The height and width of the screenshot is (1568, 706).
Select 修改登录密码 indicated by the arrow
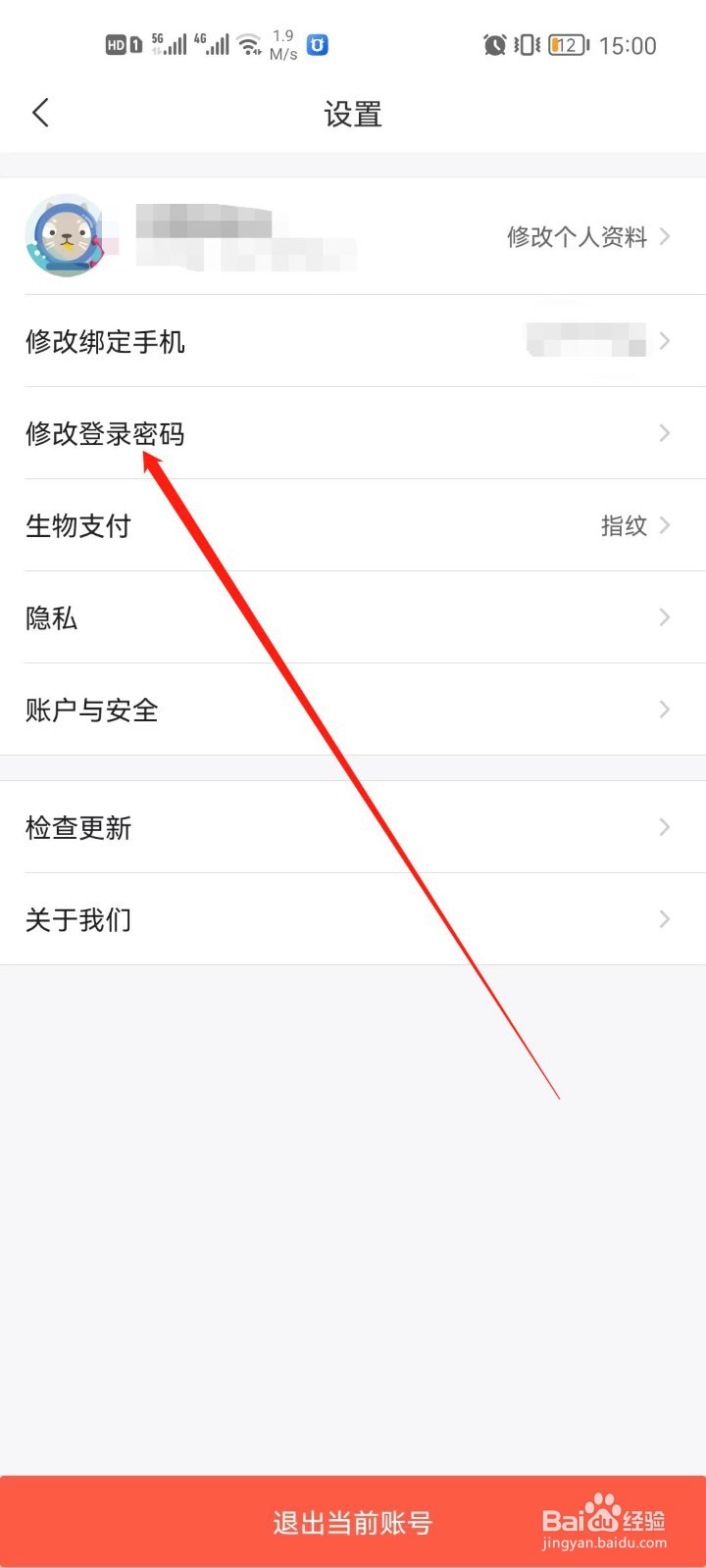point(108,432)
